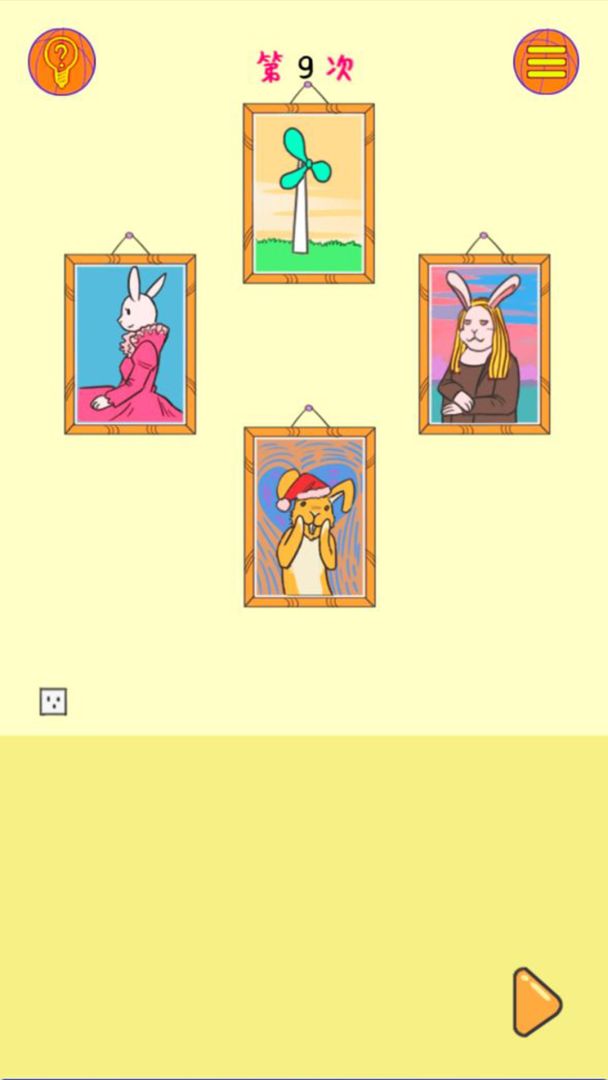The width and height of the screenshot is (608, 1080).
Task: Select the Santa hat rabbit painting
Action: [x=309, y=517]
